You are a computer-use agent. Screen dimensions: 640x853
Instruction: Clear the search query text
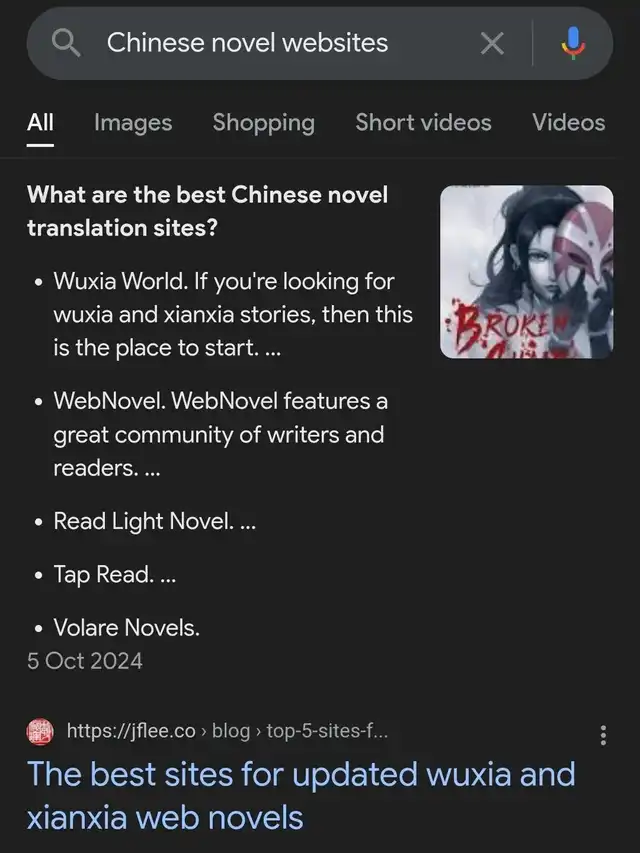click(492, 43)
